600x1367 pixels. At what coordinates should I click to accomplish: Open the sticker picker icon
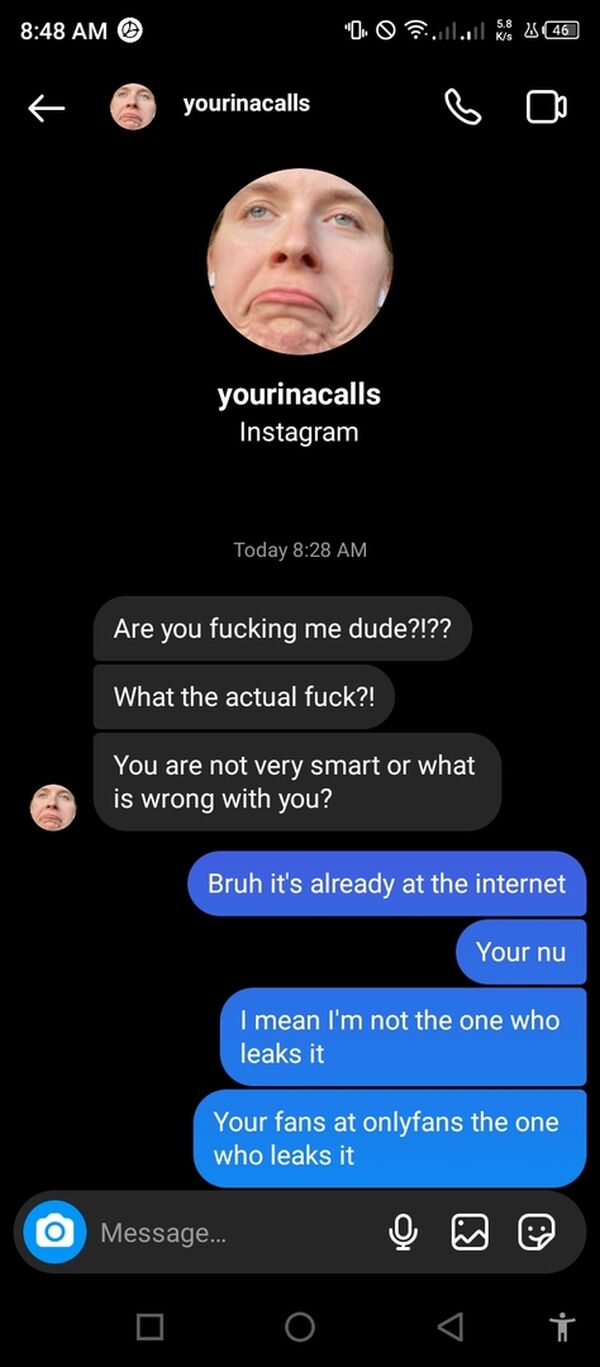pos(536,1232)
